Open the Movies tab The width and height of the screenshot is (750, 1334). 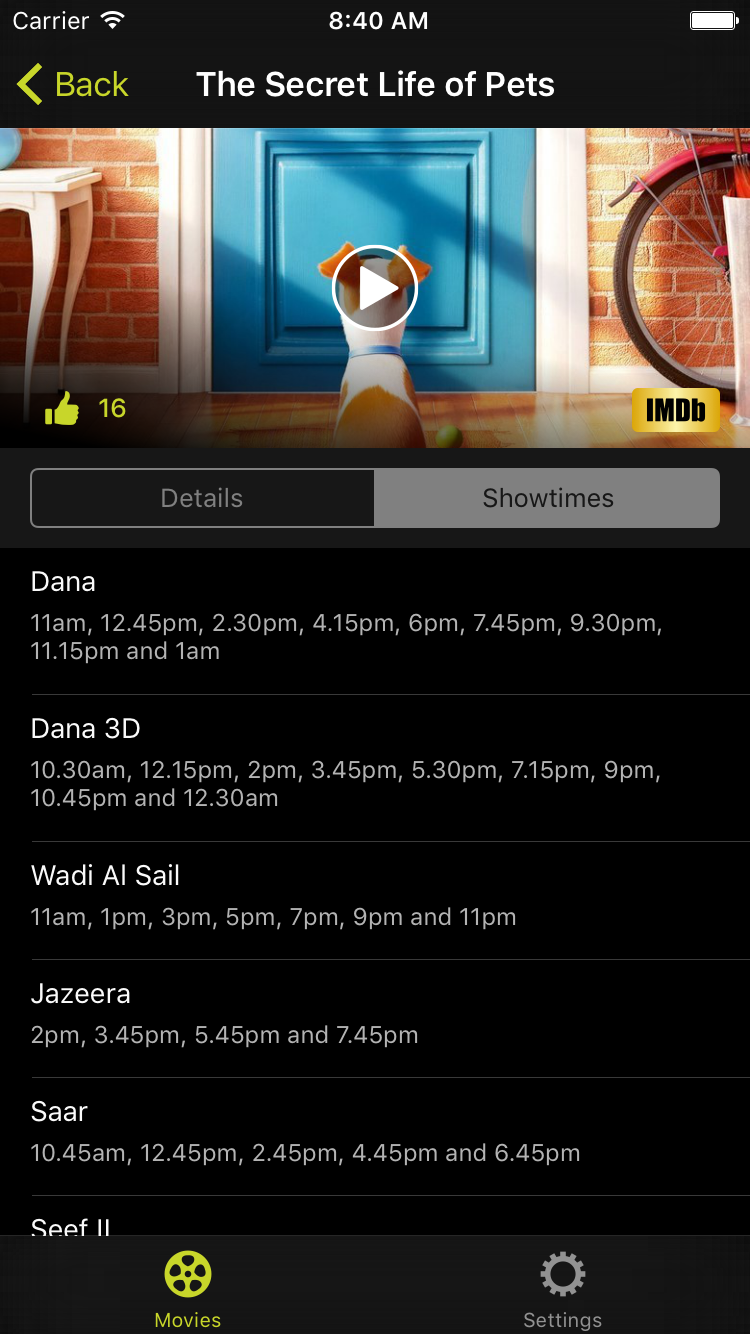[188, 1288]
